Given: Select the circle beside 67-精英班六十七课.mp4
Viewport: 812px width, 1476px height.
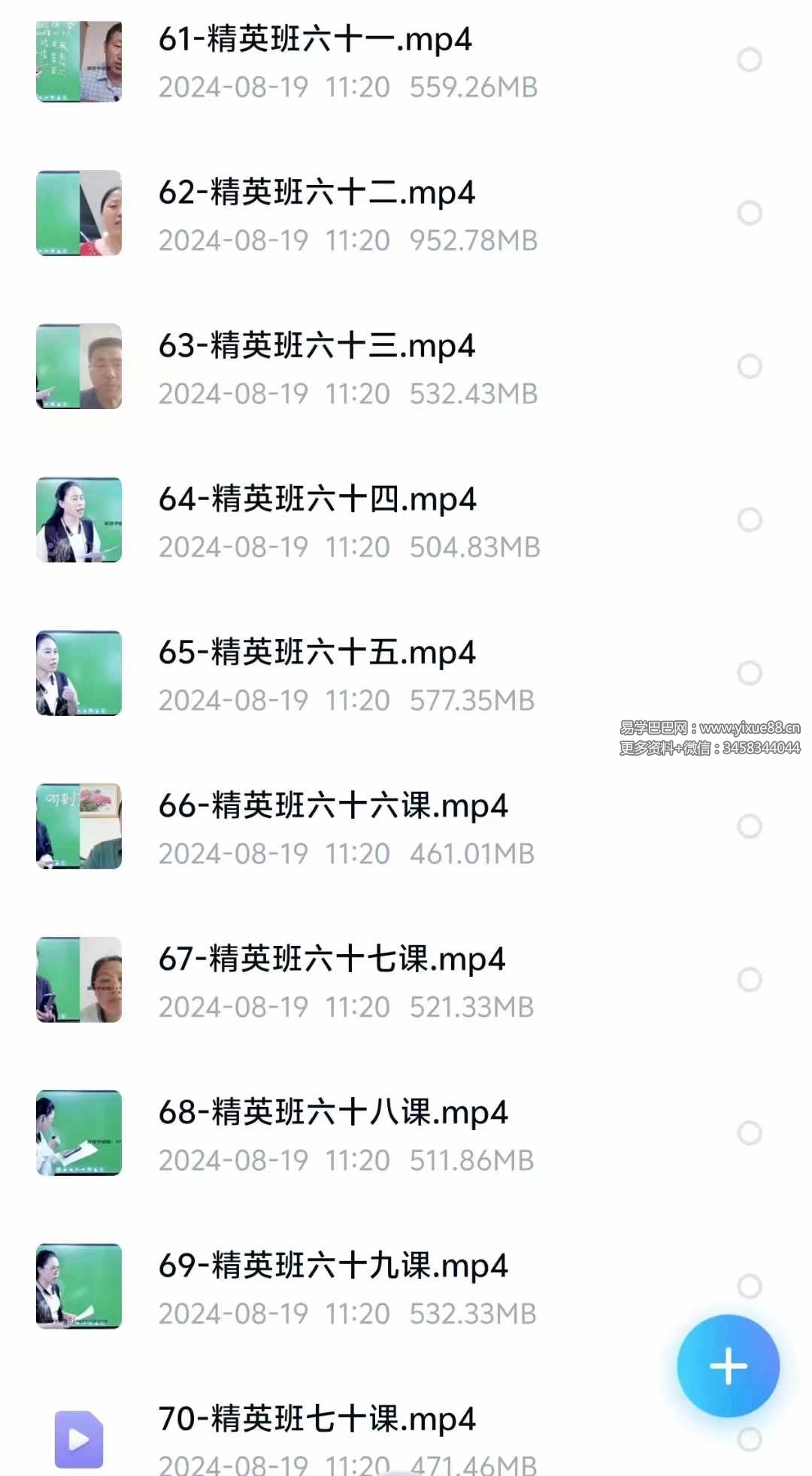Looking at the screenshot, I should (x=749, y=979).
